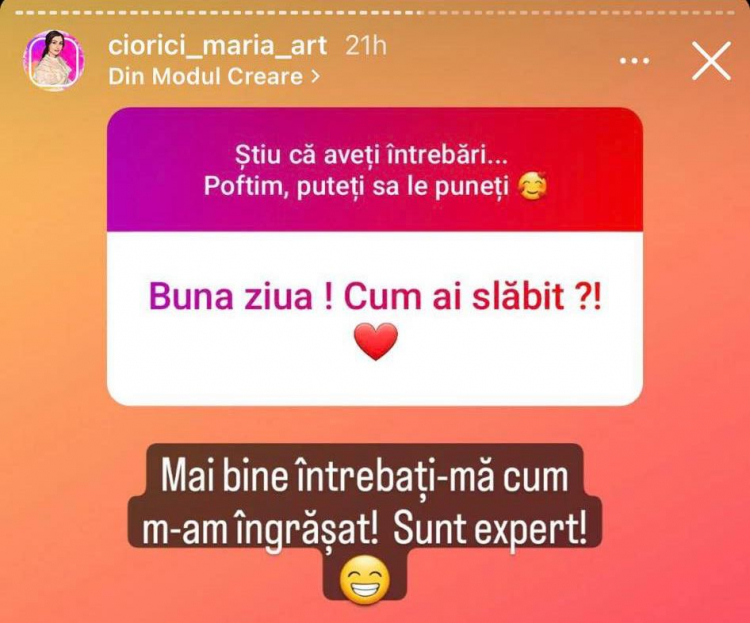750x623 pixels.
Task: Tap the Din Modul Creare link
Action: pyautogui.click(x=213, y=75)
